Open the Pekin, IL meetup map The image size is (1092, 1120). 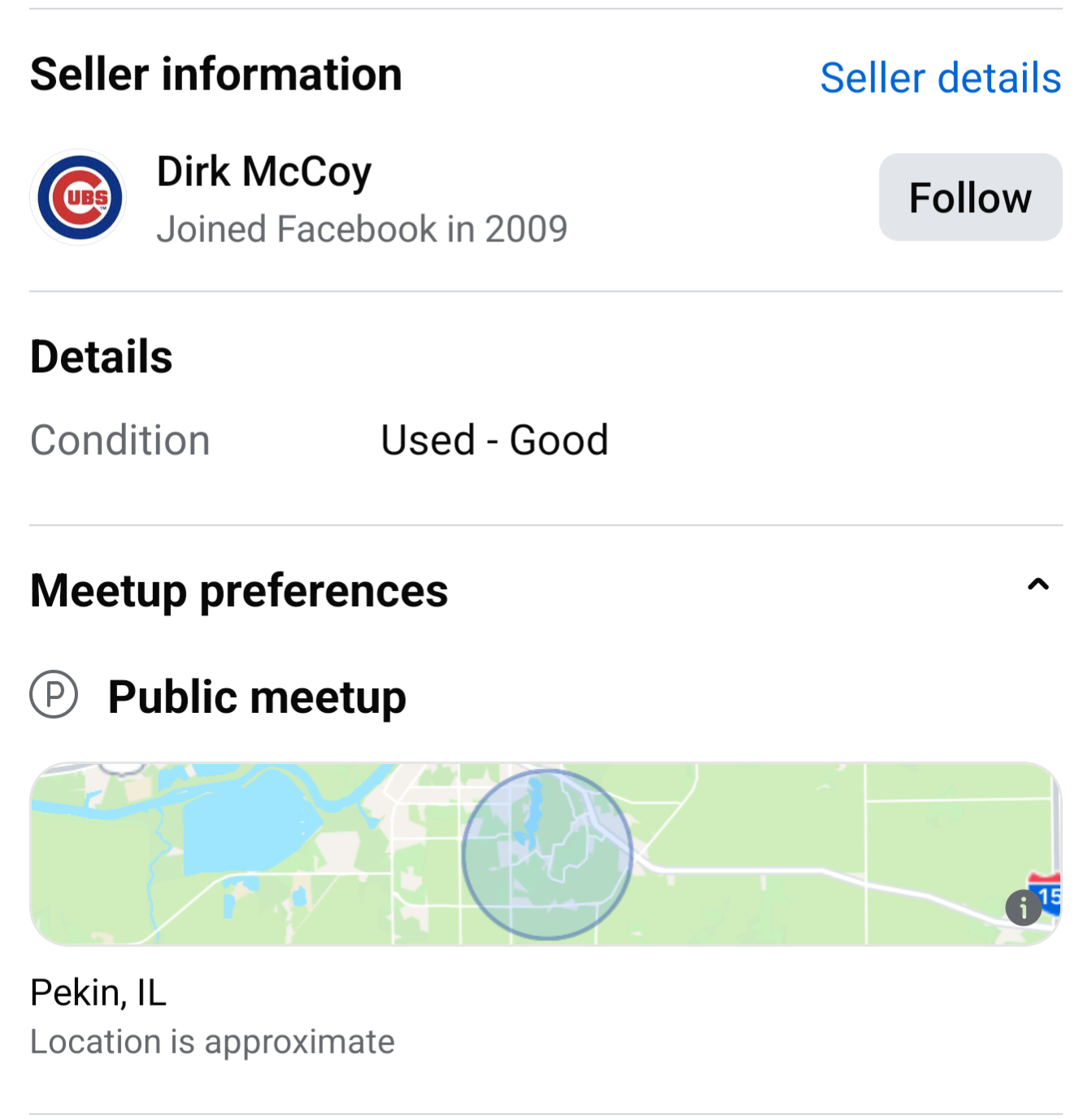545,853
